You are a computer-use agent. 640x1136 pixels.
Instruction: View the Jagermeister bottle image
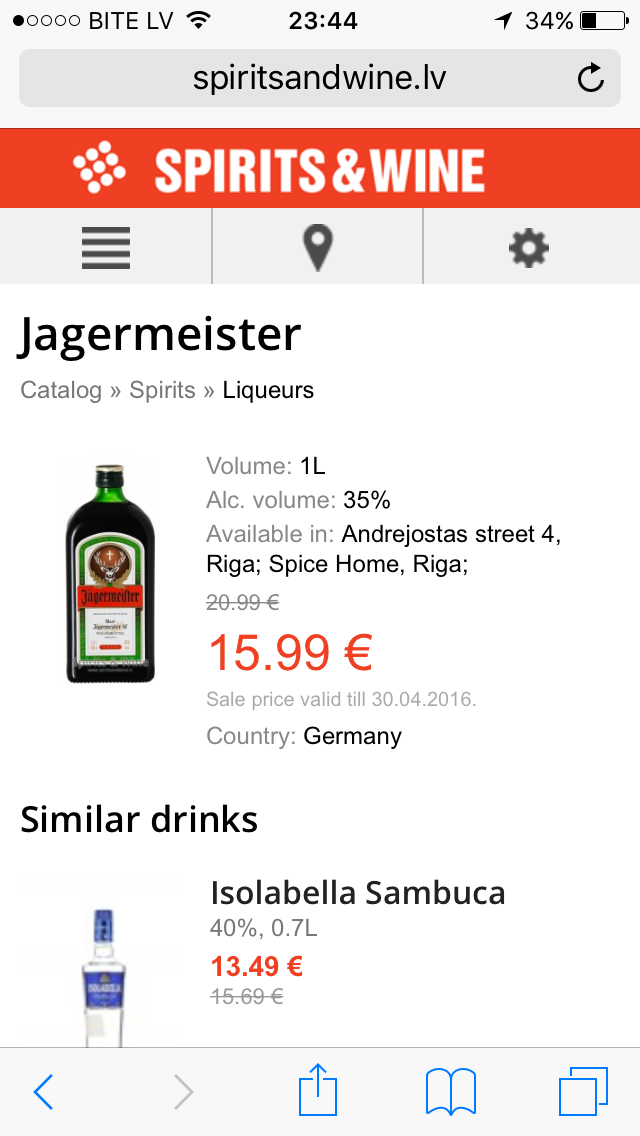[x=110, y=573]
